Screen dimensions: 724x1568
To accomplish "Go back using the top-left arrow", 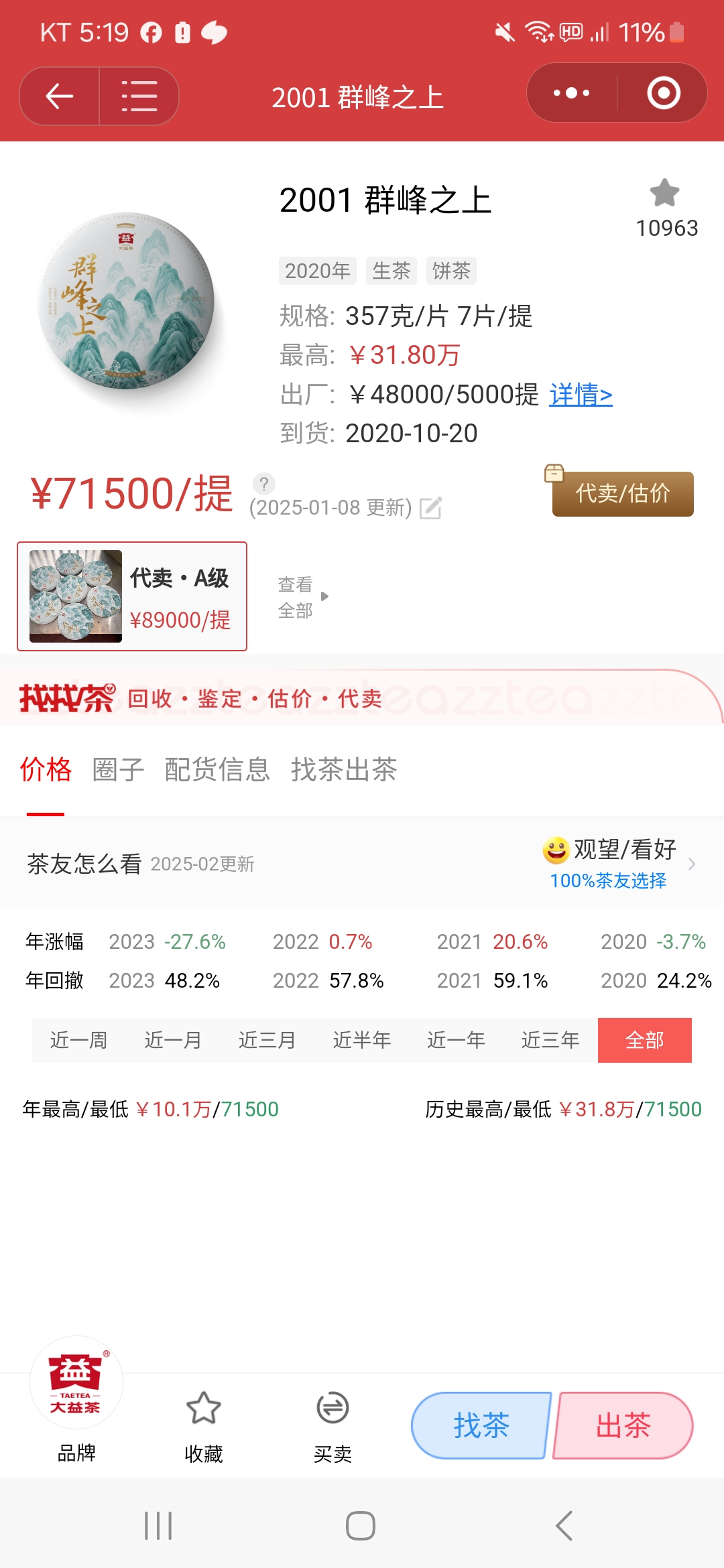I will 60,96.
